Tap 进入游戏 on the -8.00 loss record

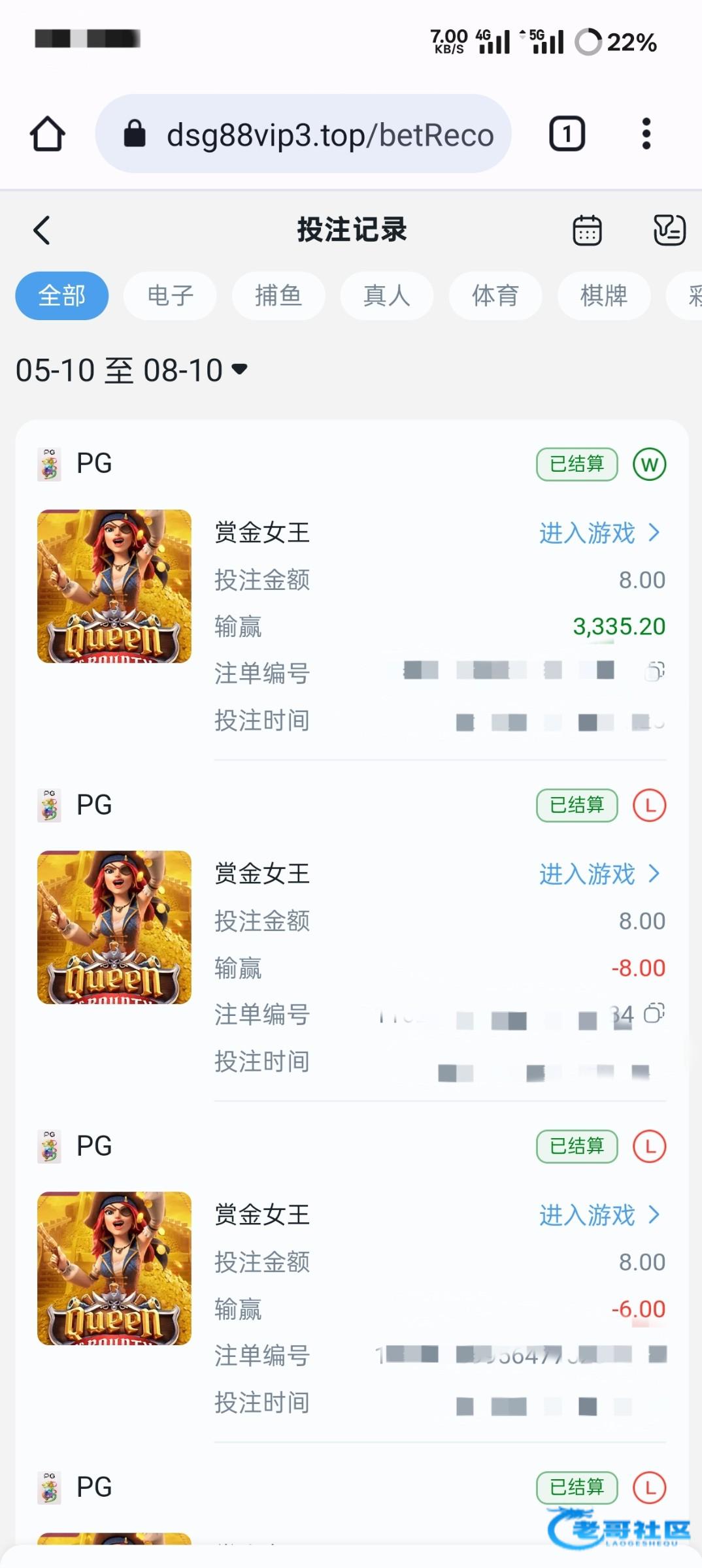click(x=600, y=874)
